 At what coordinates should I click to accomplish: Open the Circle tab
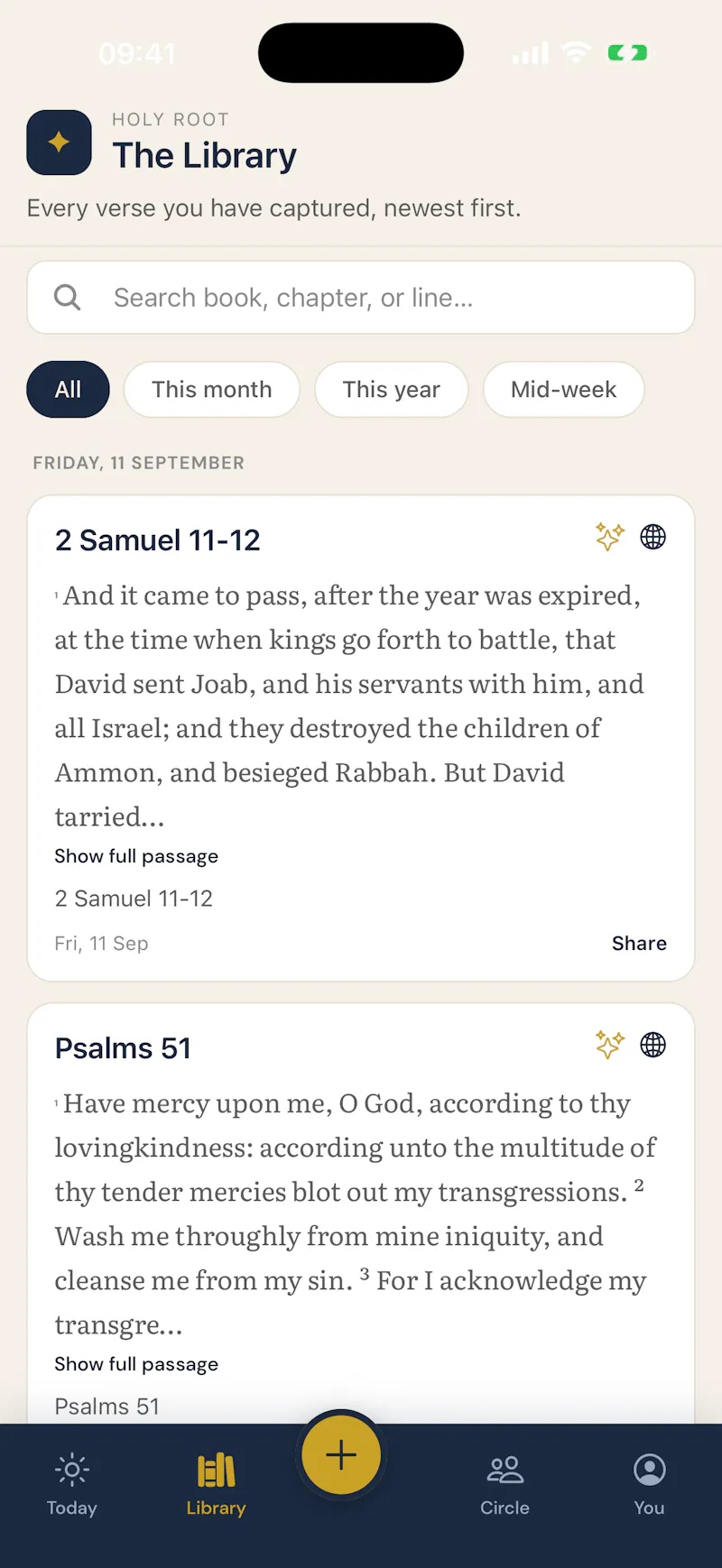(505, 1484)
